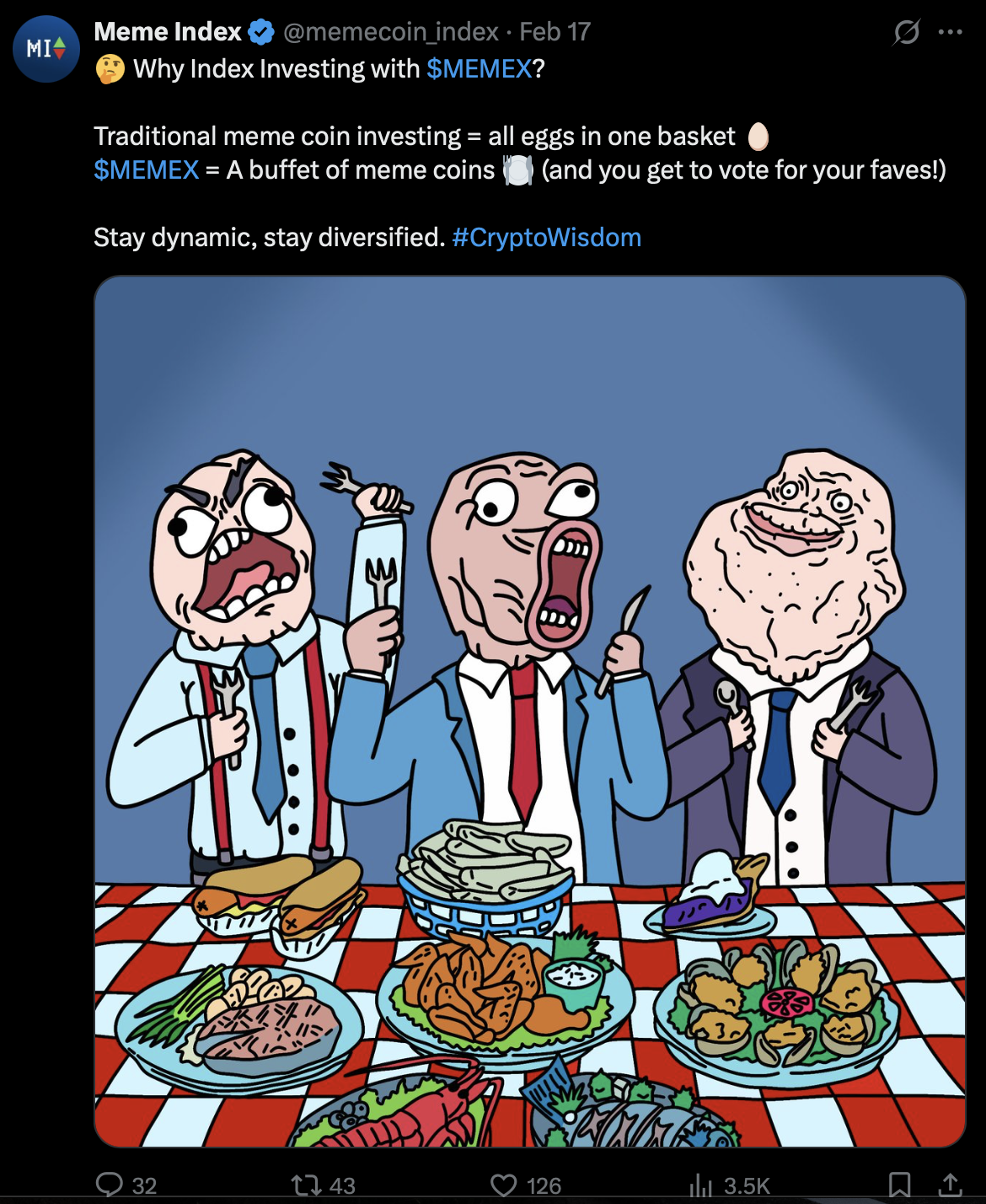Tap the Grok slash icon on the post
Screen dimensions: 986x1204
(x=906, y=32)
